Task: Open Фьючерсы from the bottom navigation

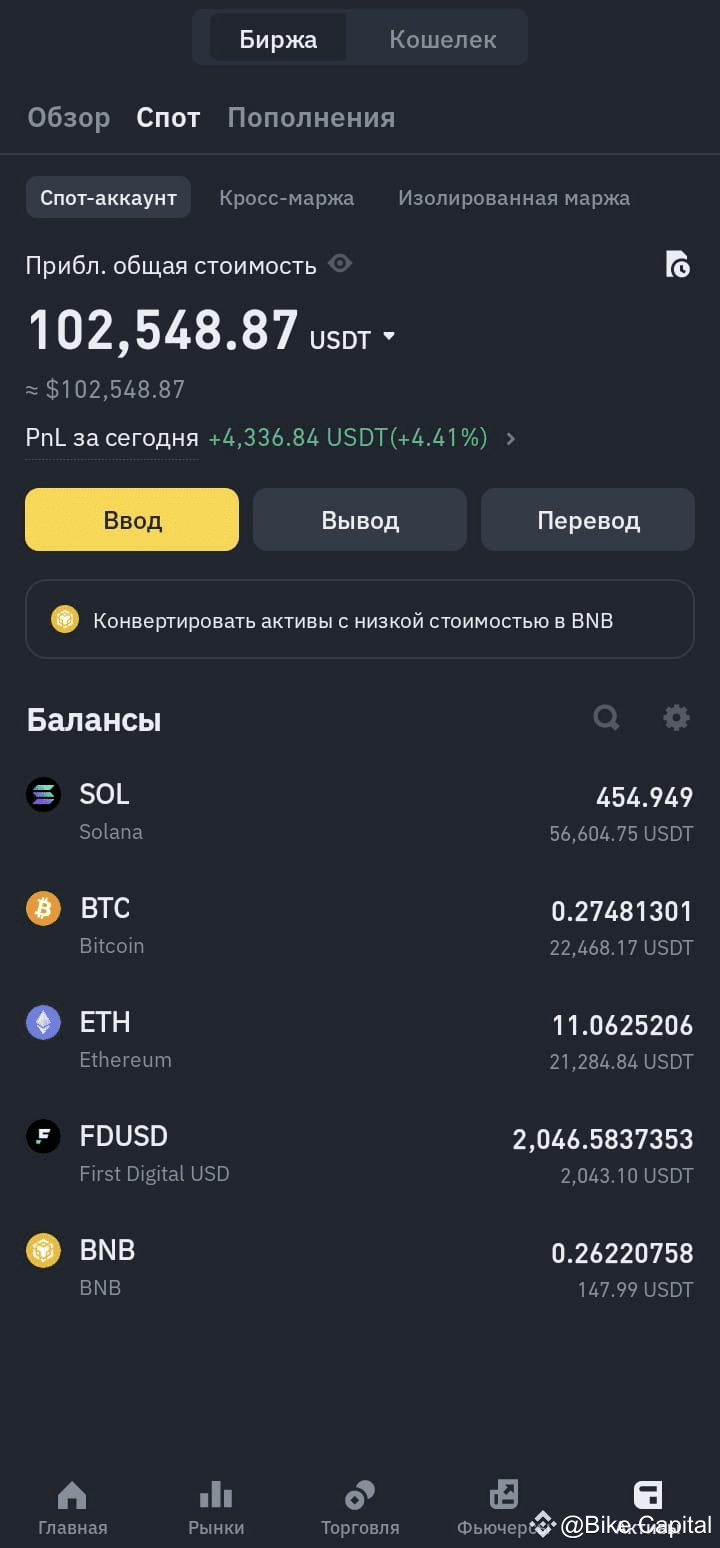Action: click(504, 1505)
